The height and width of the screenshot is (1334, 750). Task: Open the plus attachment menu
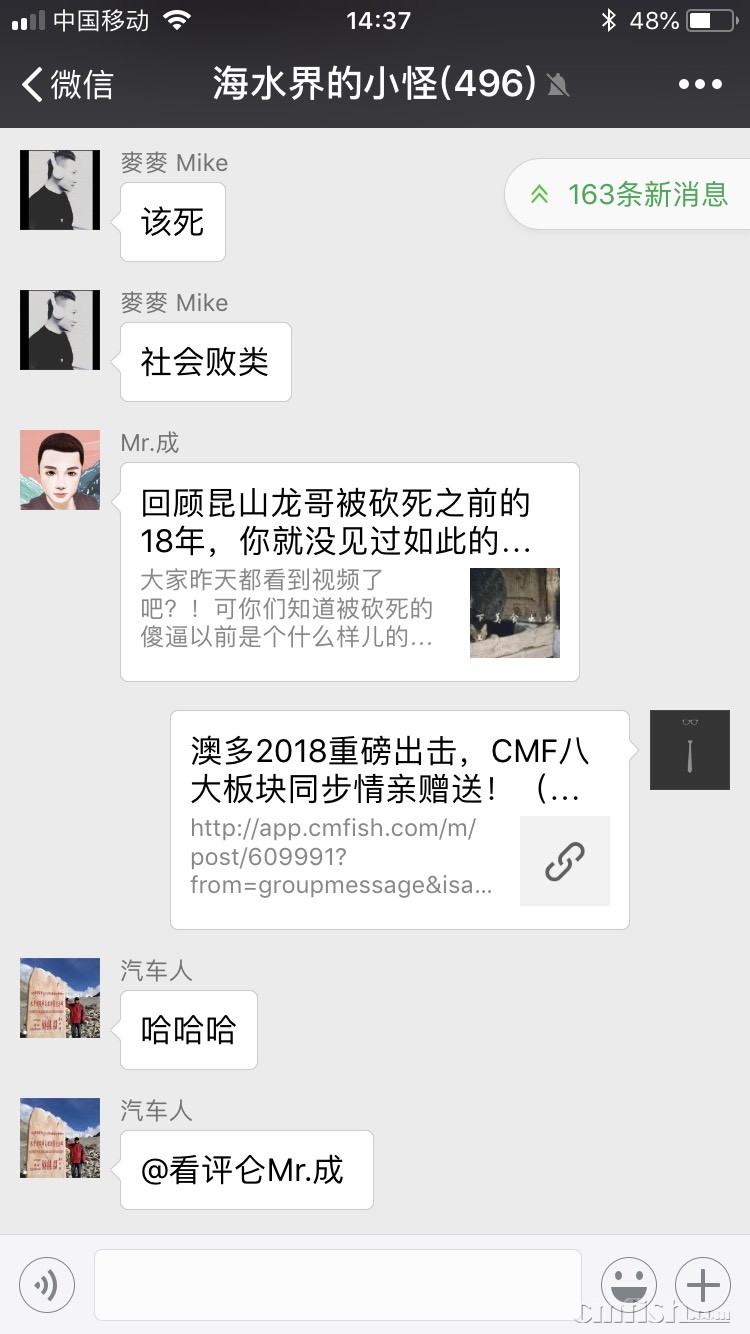[703, 1285]
